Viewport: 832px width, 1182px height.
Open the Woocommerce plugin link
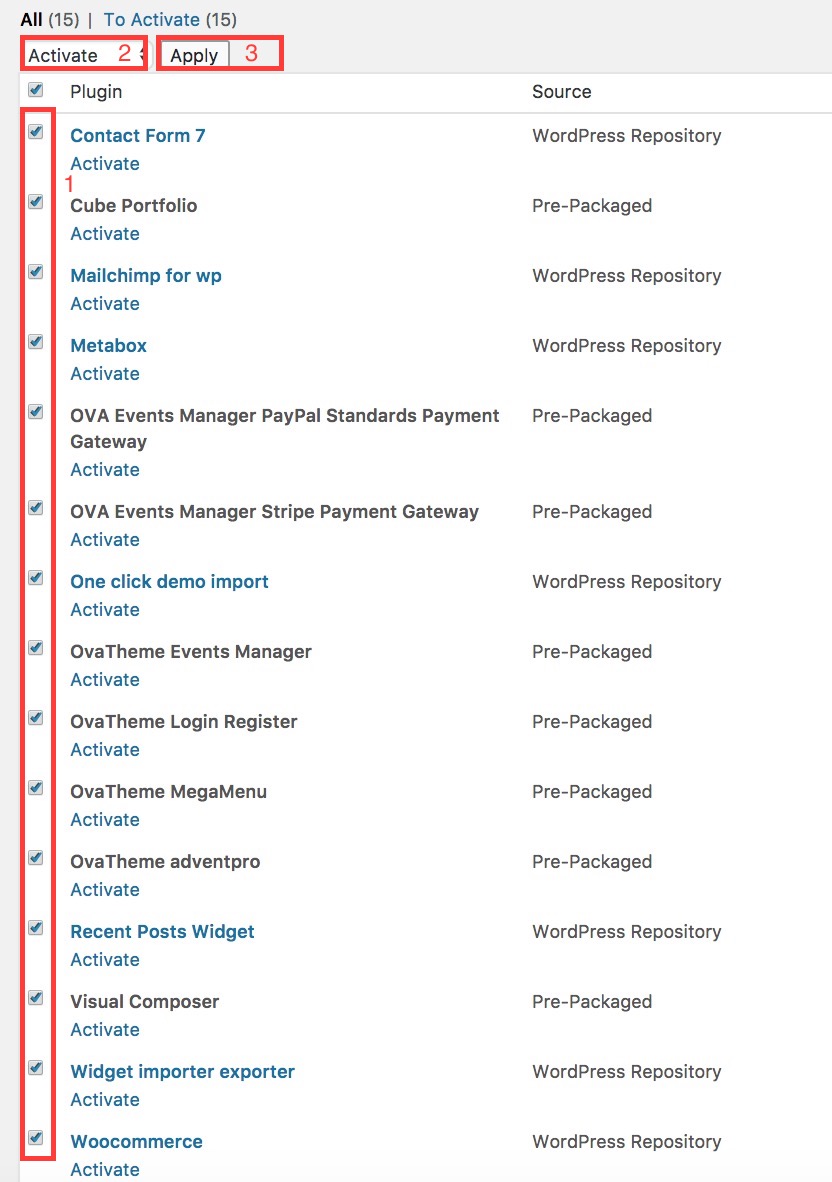(136, 1142)
